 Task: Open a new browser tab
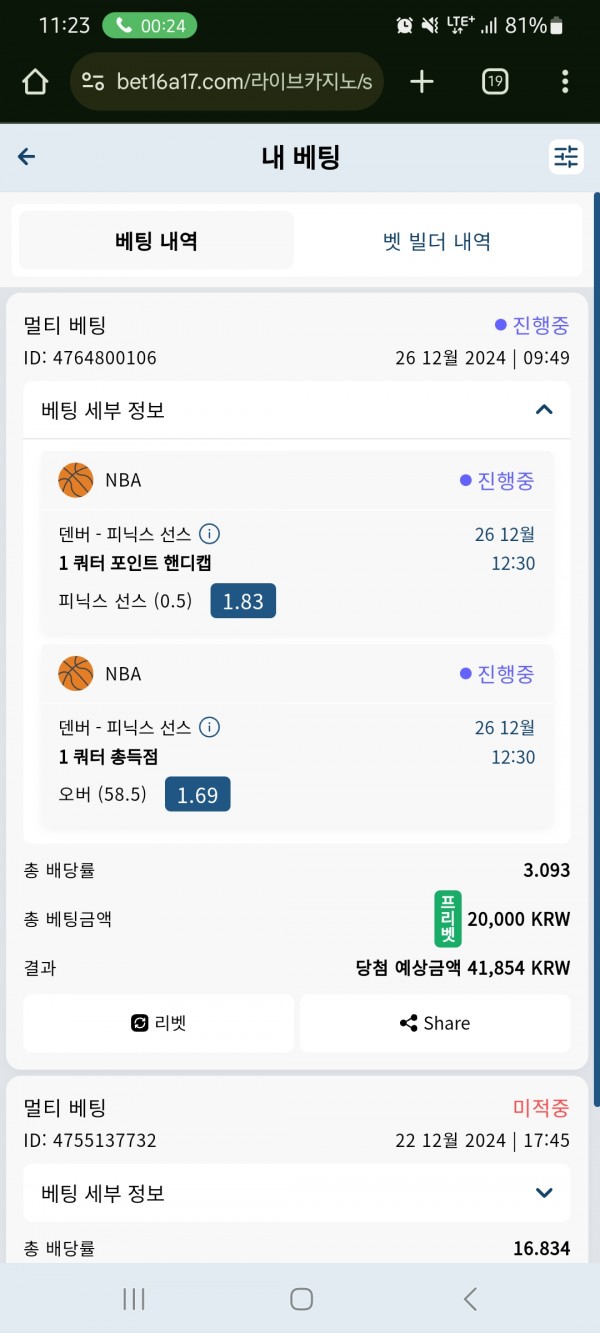422,82
